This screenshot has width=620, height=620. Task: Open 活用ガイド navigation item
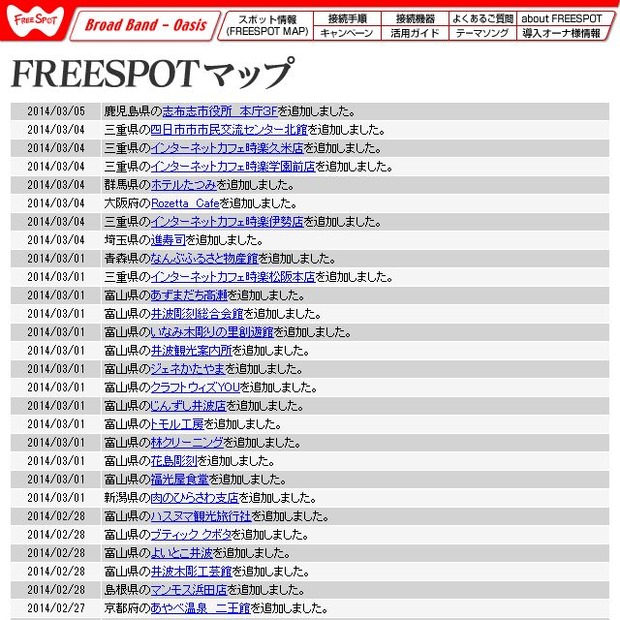click(x=414, y=33)
